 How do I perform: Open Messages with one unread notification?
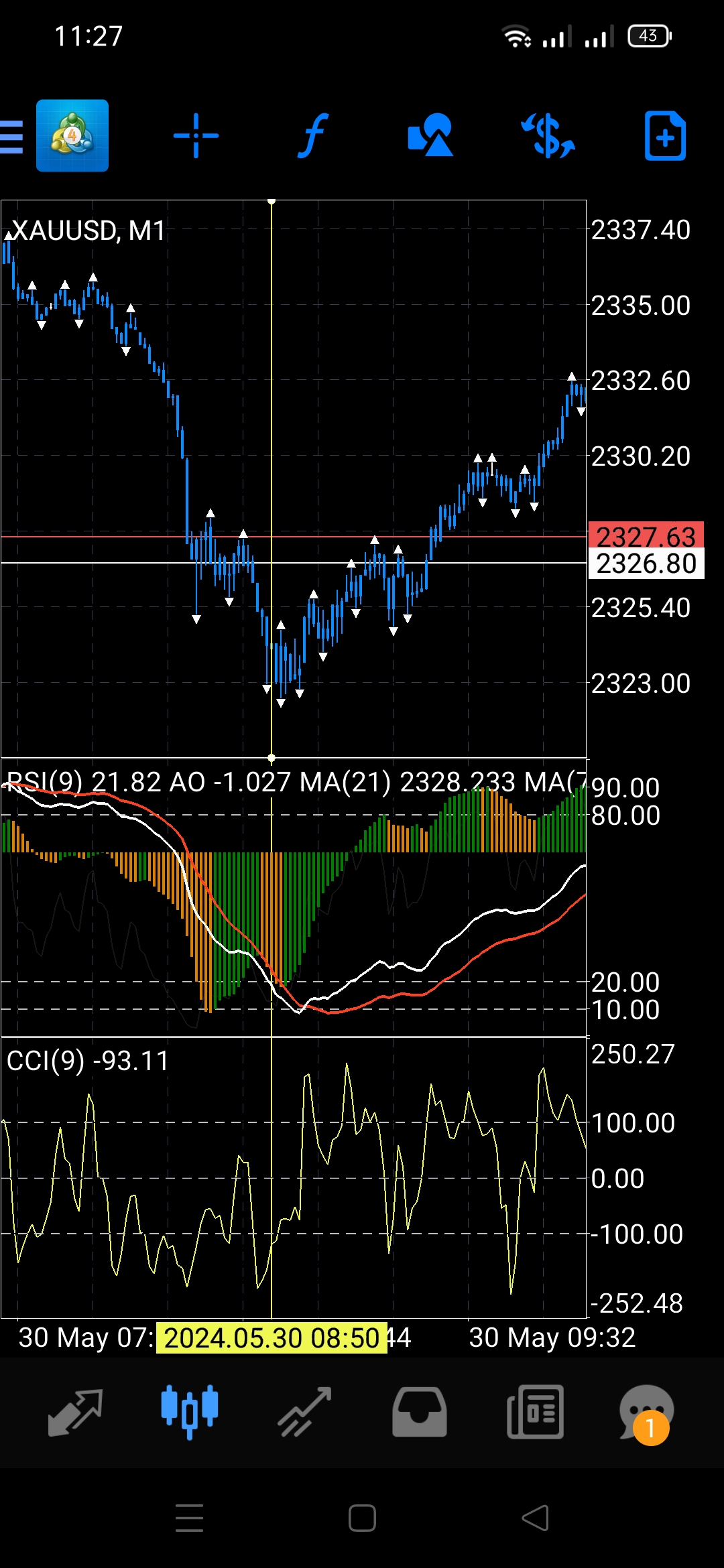646,1413
